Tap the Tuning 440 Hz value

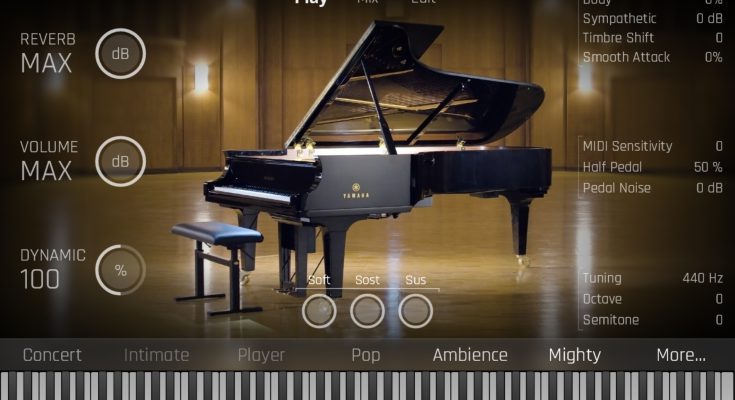pos(703,278)
